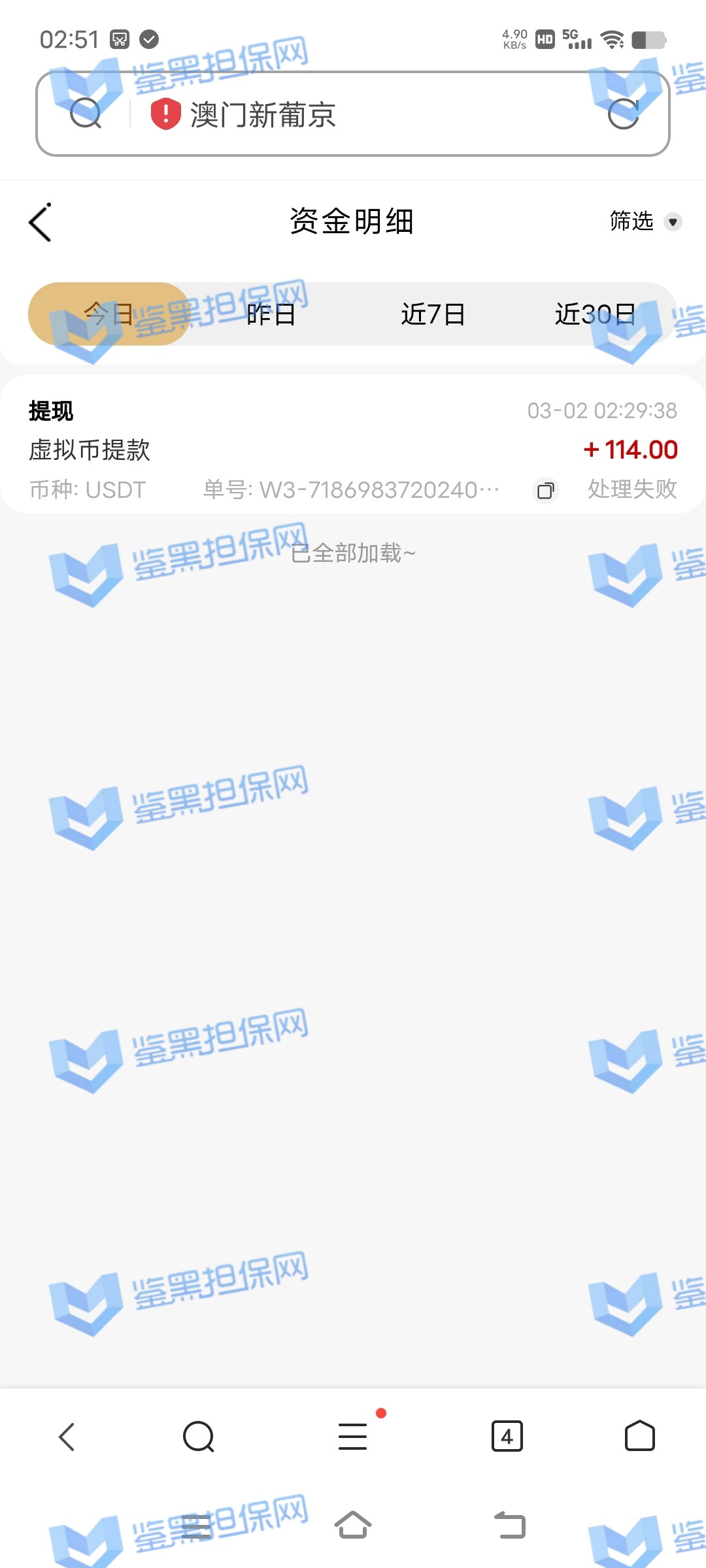
Task: Tap the system back button
Action: (510, 1526)
